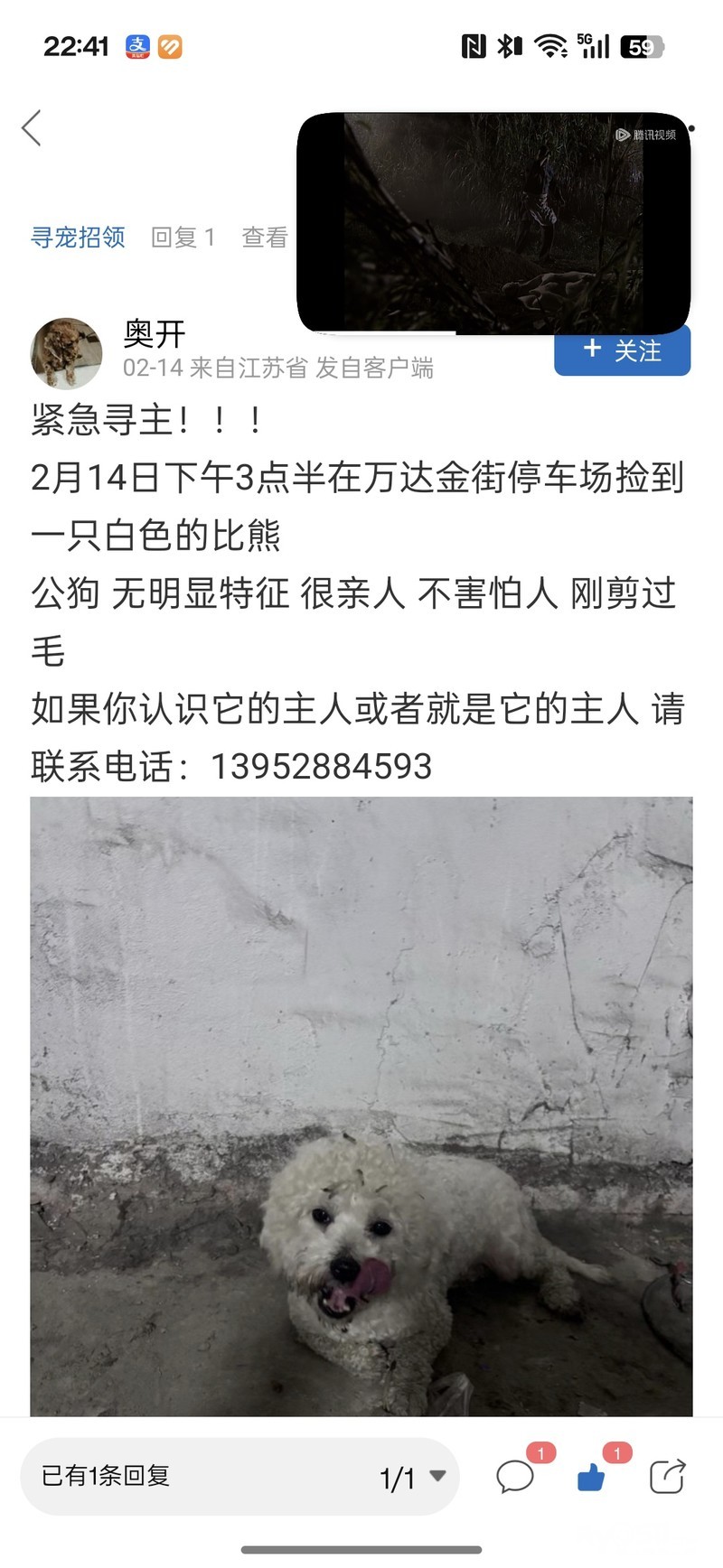Open poster's username 奥开
Viewport: 723px width, 1568px height.
point(155,334)
